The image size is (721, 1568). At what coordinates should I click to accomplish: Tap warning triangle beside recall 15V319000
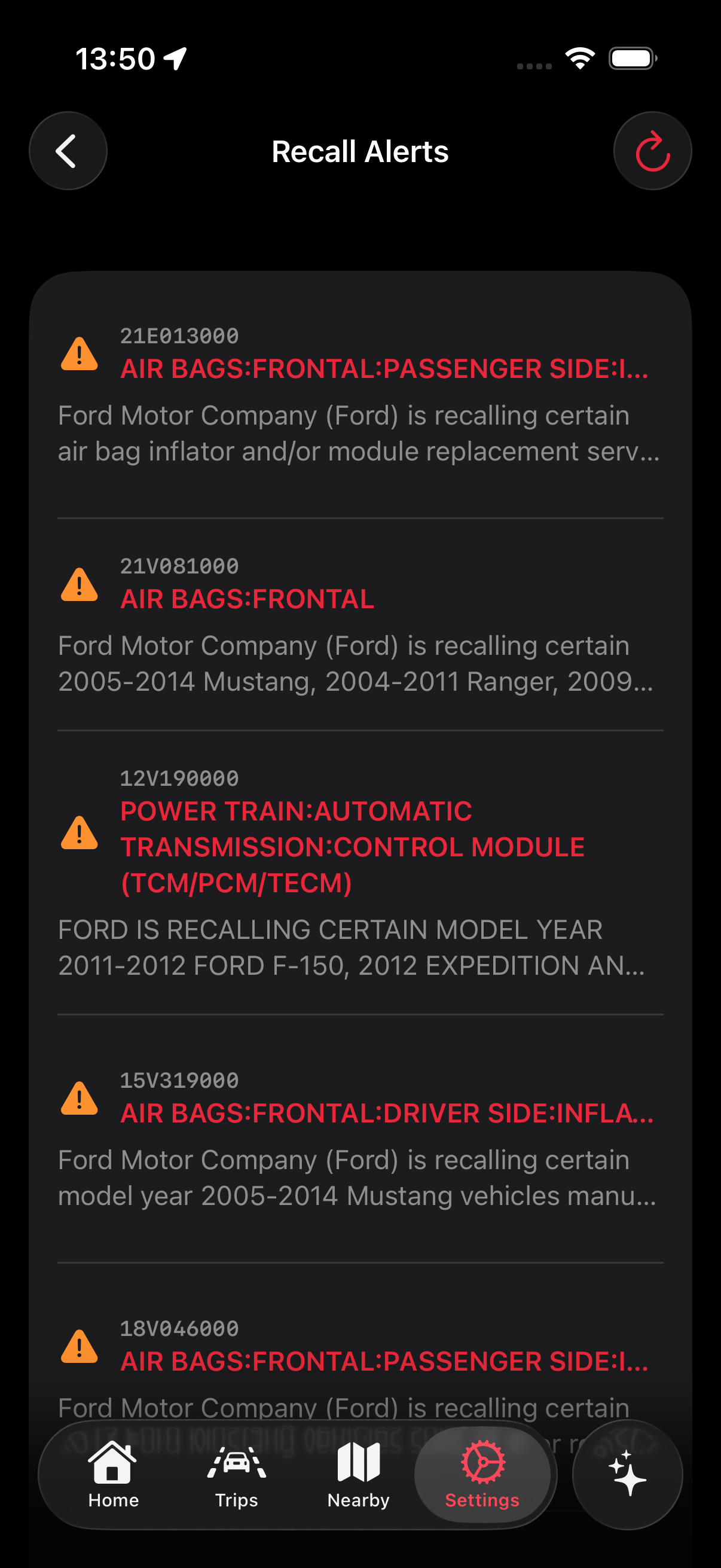(x=80, y=1099)
